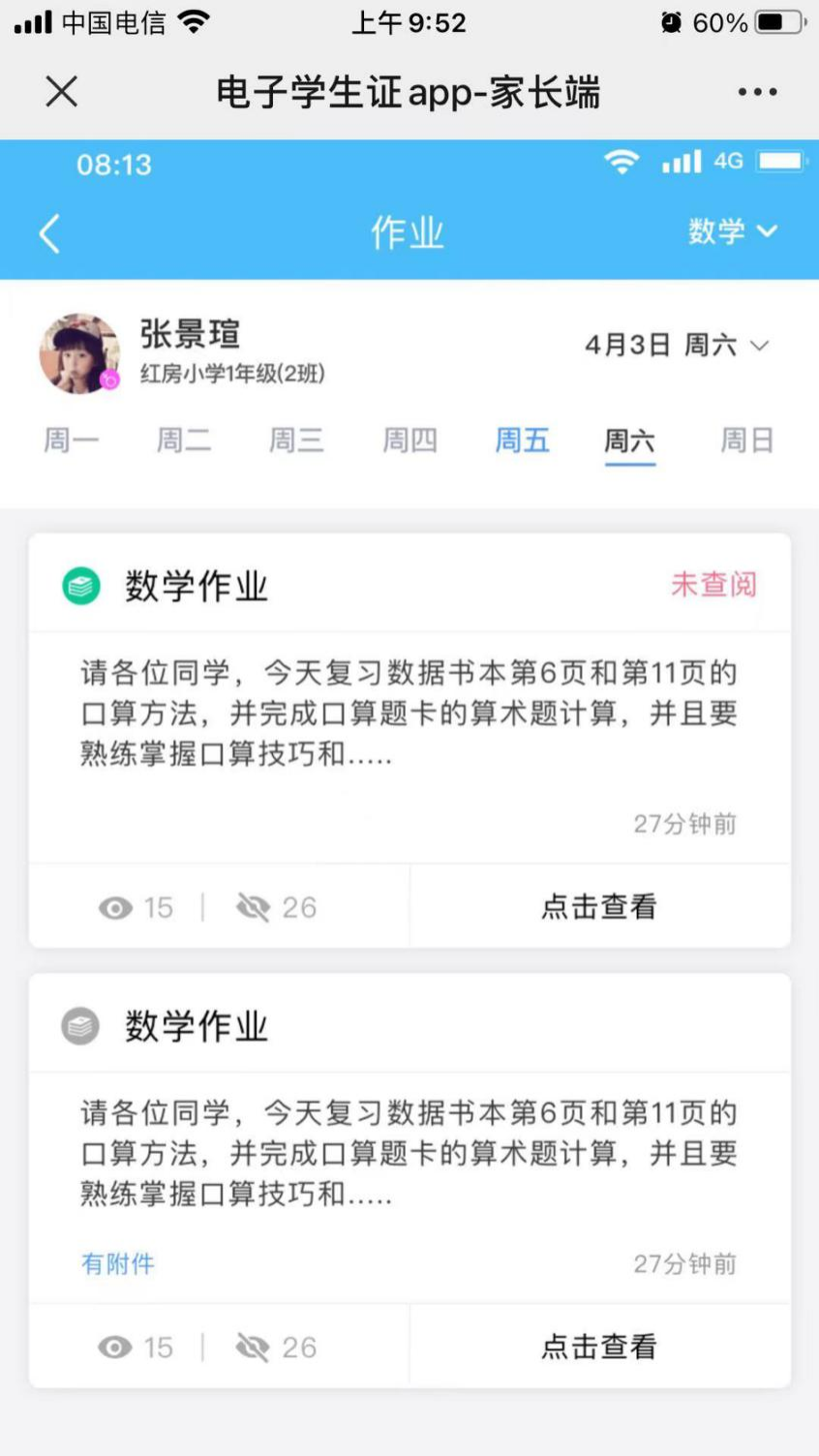Close the 电子学生证app-家长端 page
819x1456 pixels.
coord(62,93)
